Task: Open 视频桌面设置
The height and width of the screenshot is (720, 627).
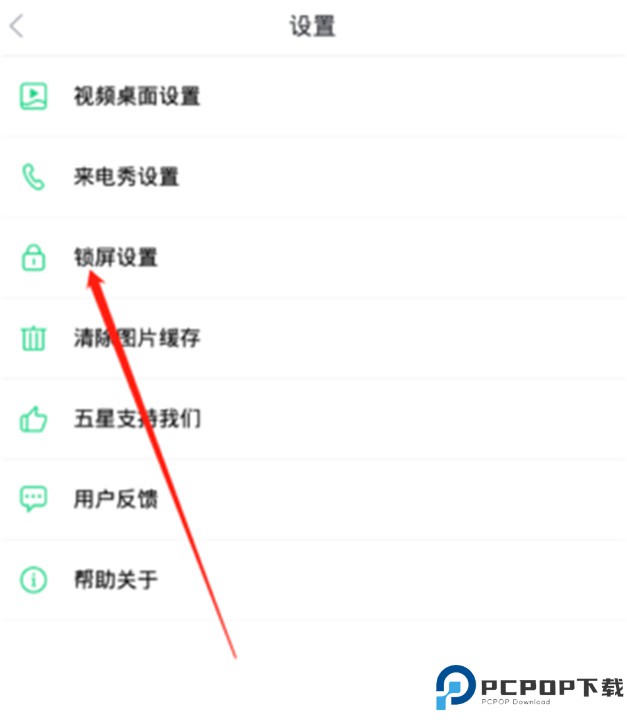Action: (137, 97)
